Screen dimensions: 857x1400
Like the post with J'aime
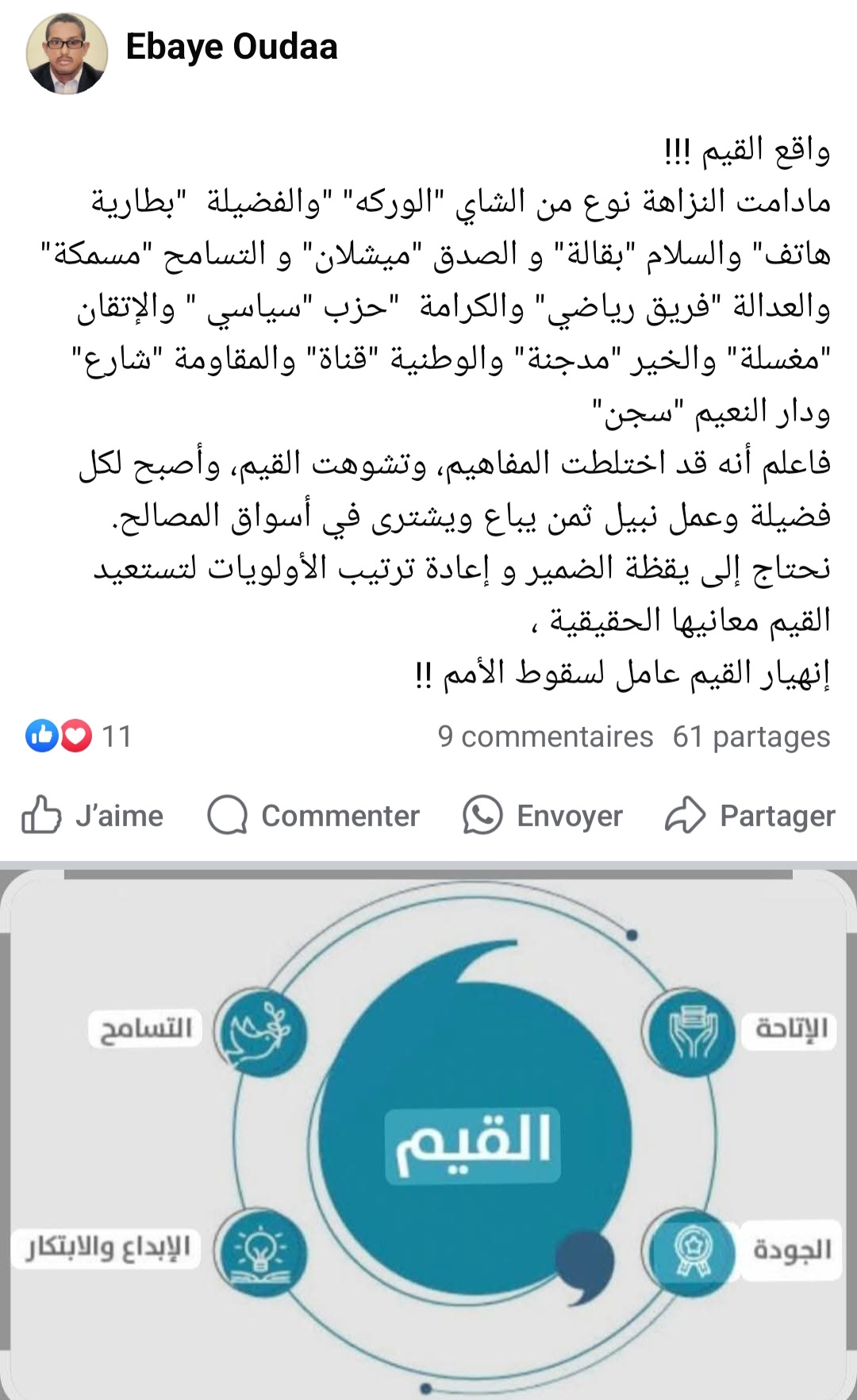click(x=93, y=815)
